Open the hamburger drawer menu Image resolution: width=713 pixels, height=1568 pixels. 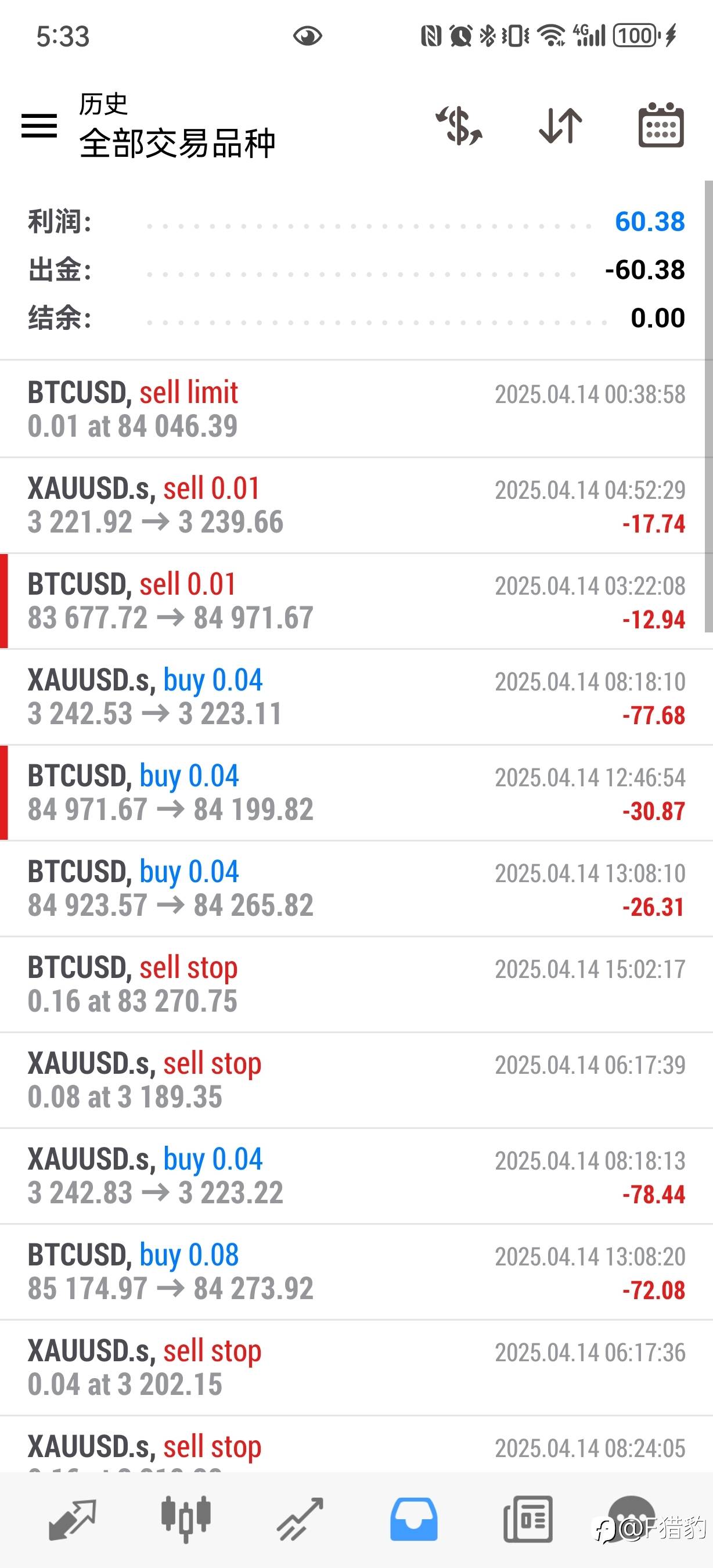[x=39, y=126]
